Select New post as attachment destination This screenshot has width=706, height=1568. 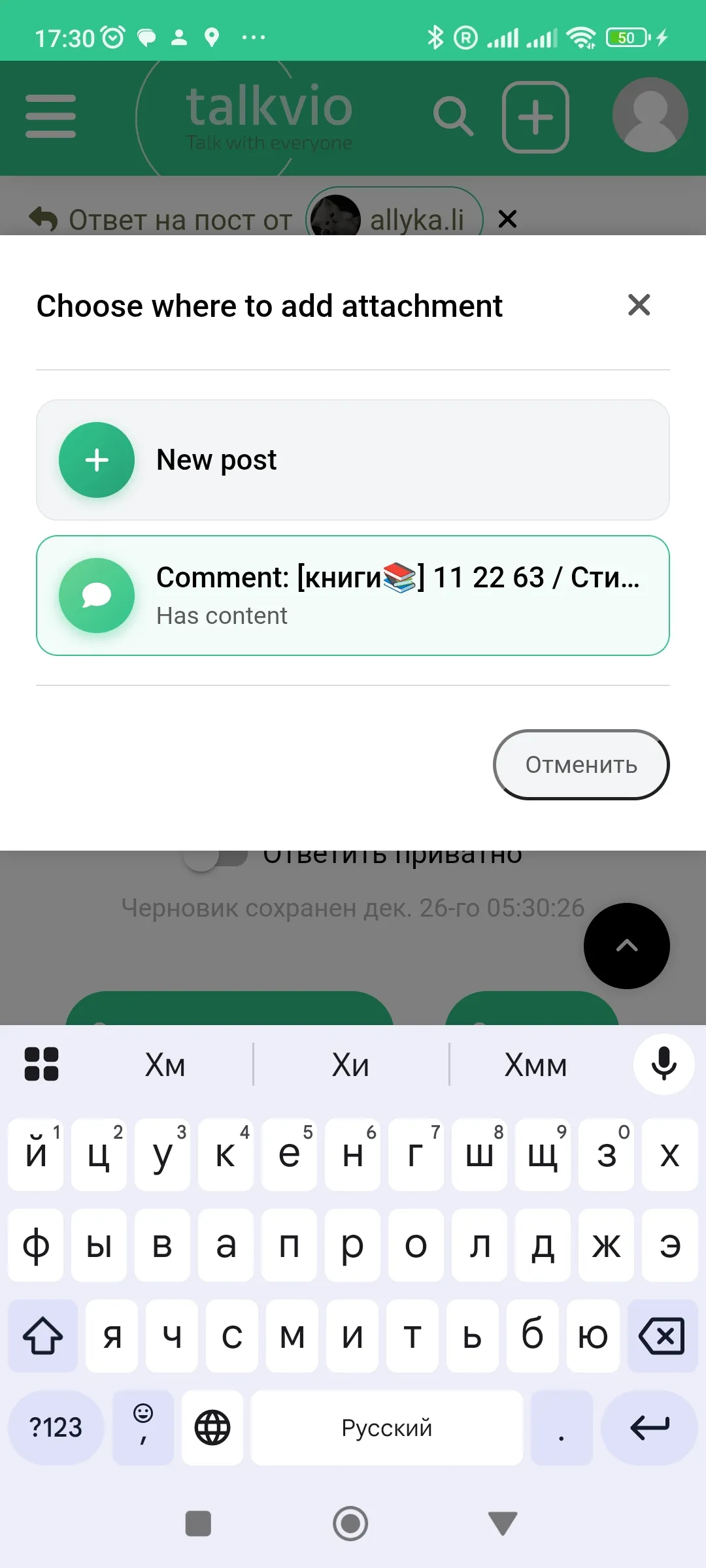[x=353, y=460]
